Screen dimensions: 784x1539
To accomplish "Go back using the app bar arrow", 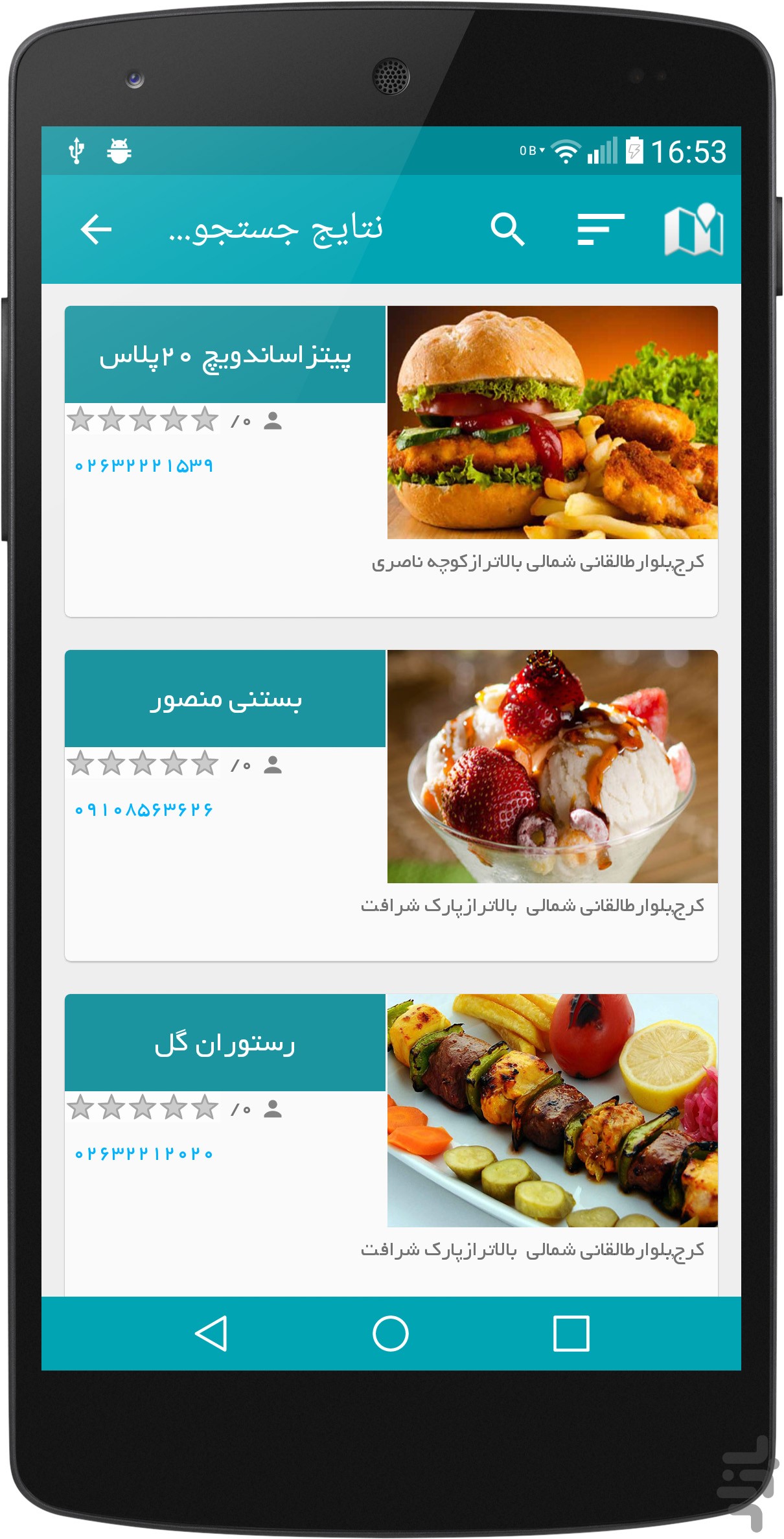I will click(x=96, y=229).
